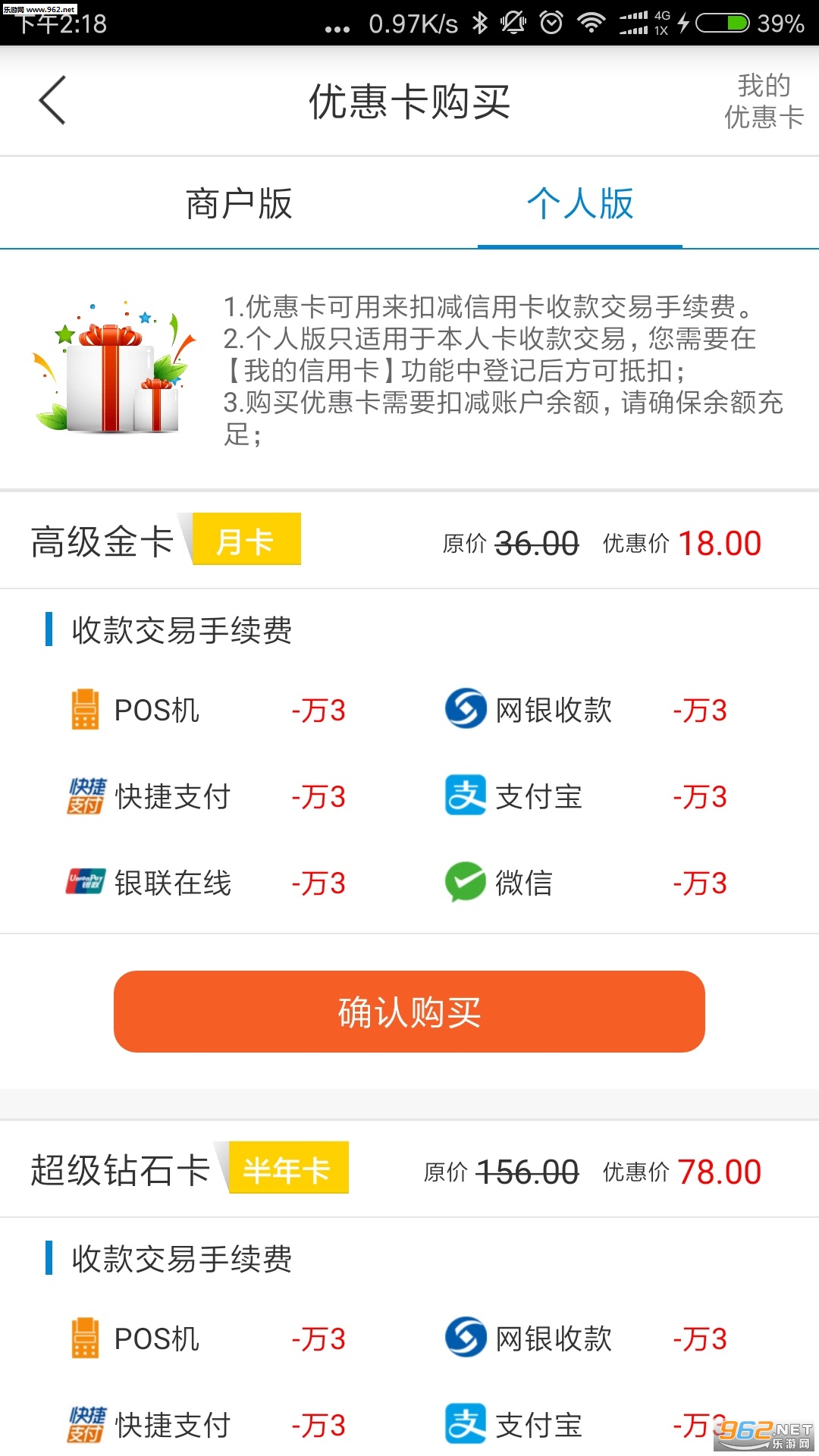Tap 确认购买 for the 高级金卡 monthly card
The height and width of the screenshot is (1456, 819).
[409, 1012]
